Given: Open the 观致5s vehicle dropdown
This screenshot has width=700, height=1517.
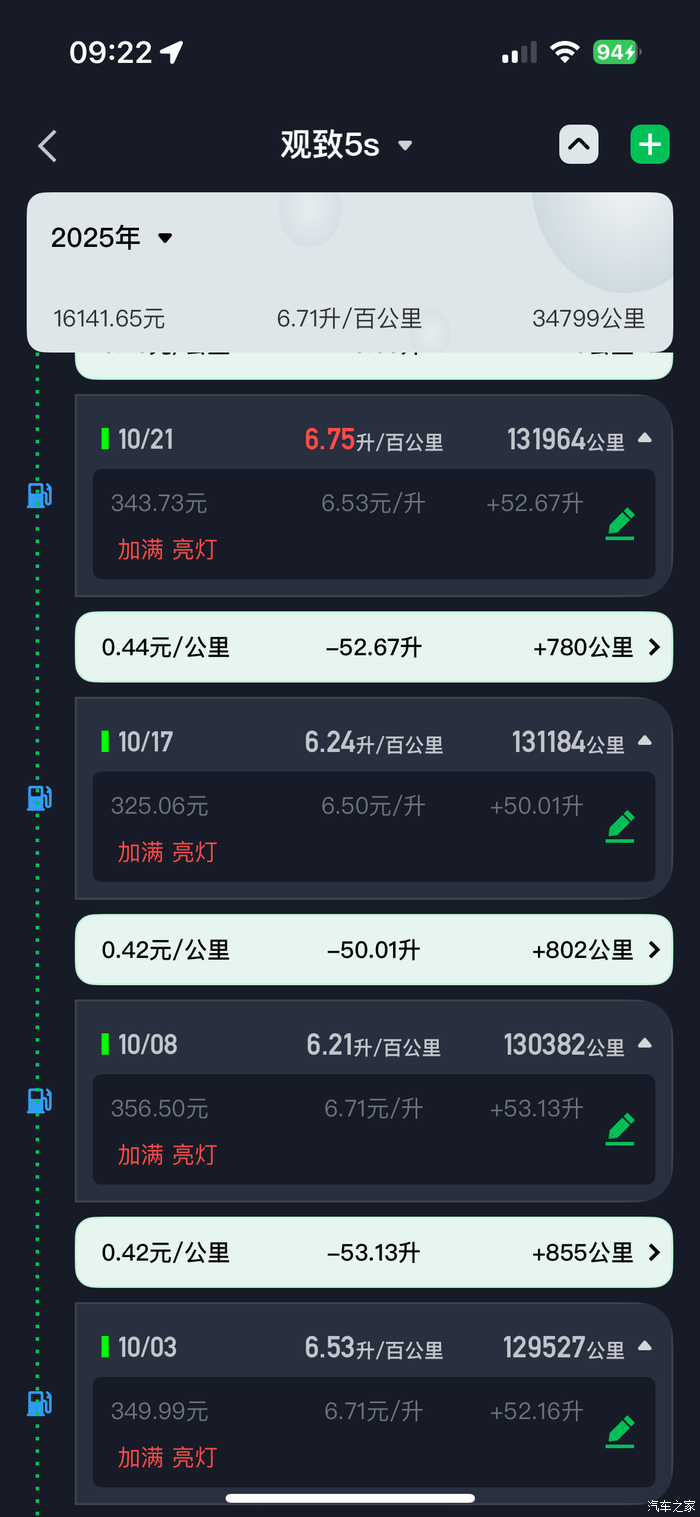Looking at the screenshot, I should [346, 145].
